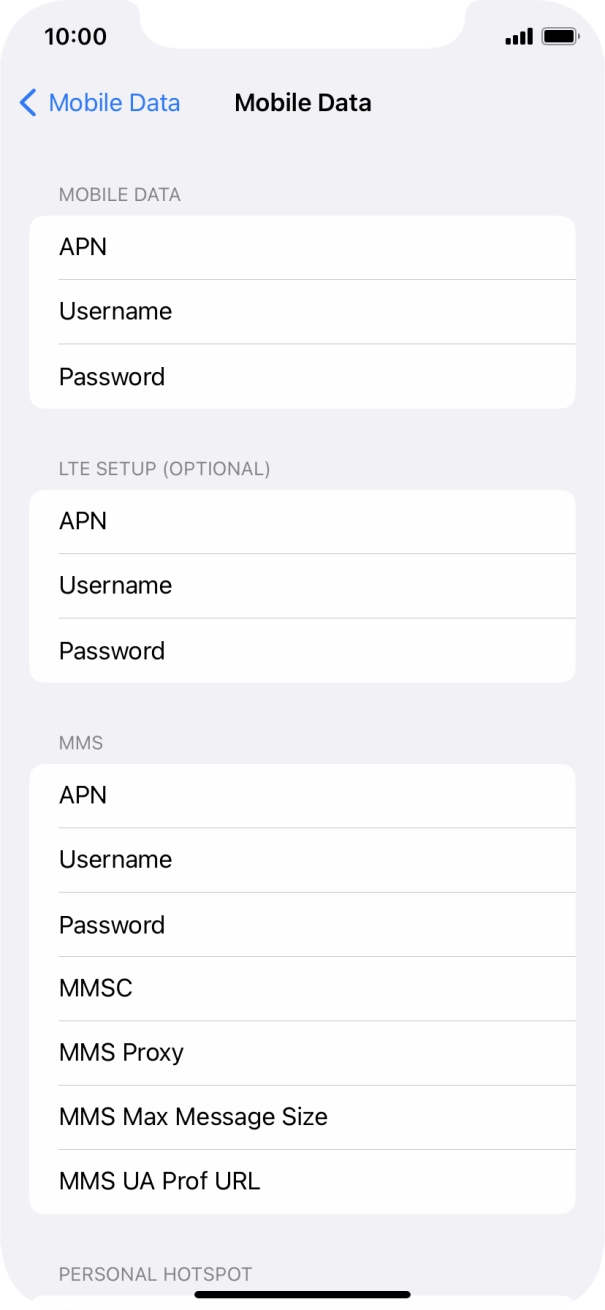Tap the MMS UA Prof URL field

coord(302,1181)
